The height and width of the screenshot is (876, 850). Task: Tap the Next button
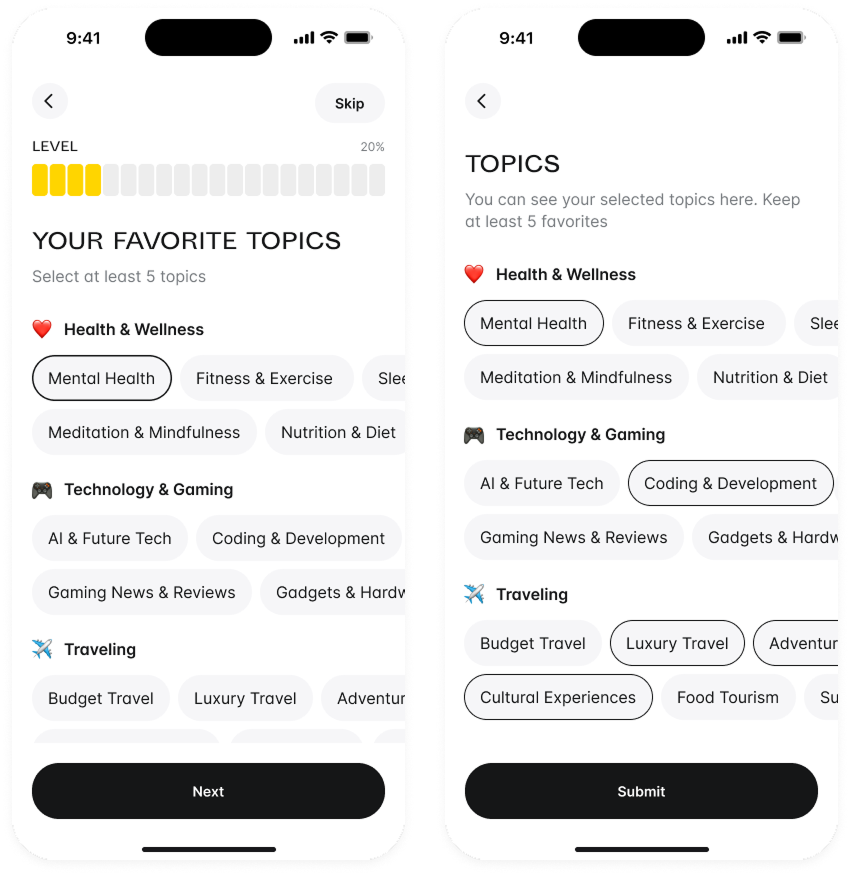[208, 791]
